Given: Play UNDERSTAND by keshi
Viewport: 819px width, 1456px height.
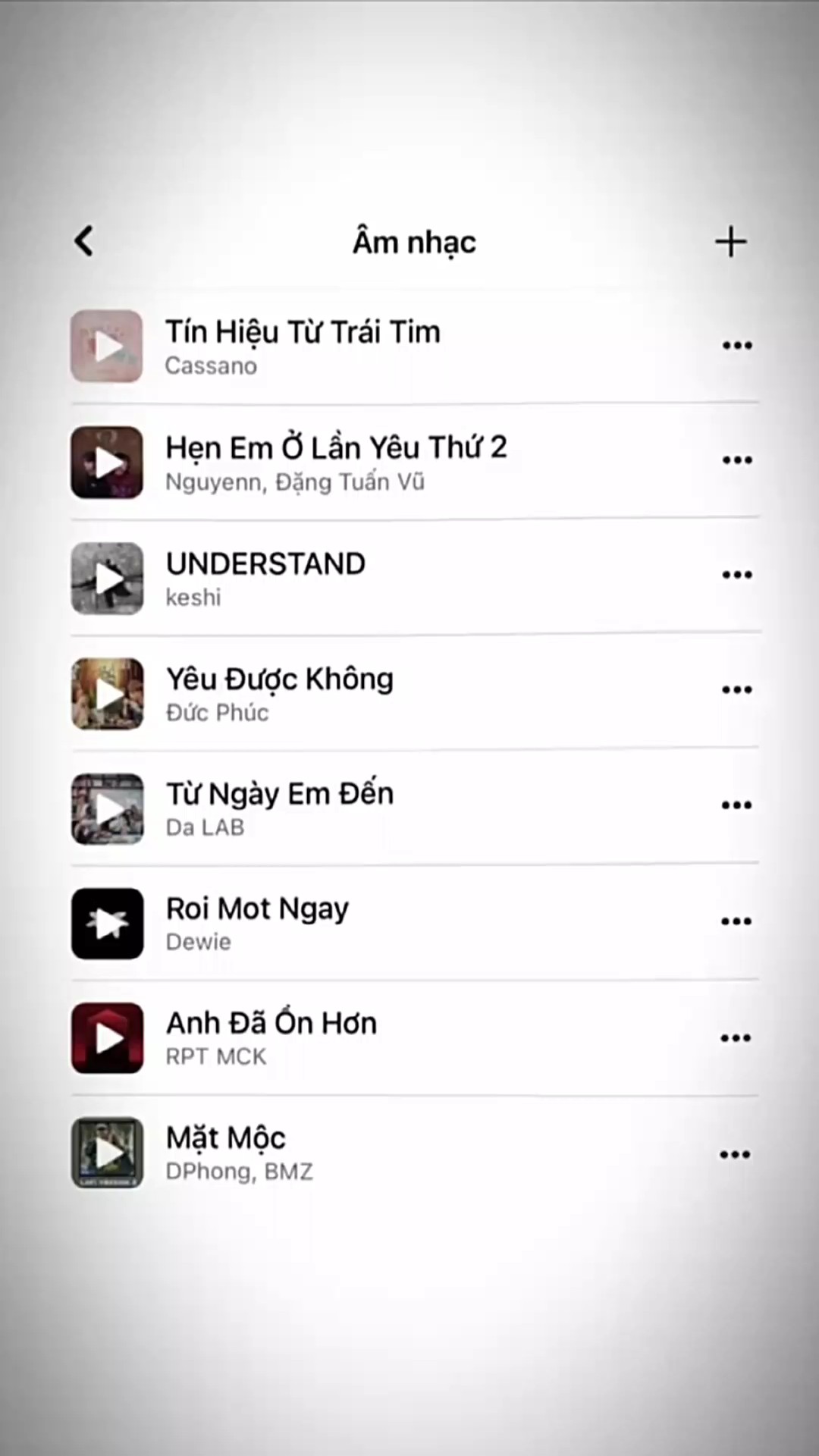Looking at the screenshot, I should pyautogui.click(x=107, y=579).
